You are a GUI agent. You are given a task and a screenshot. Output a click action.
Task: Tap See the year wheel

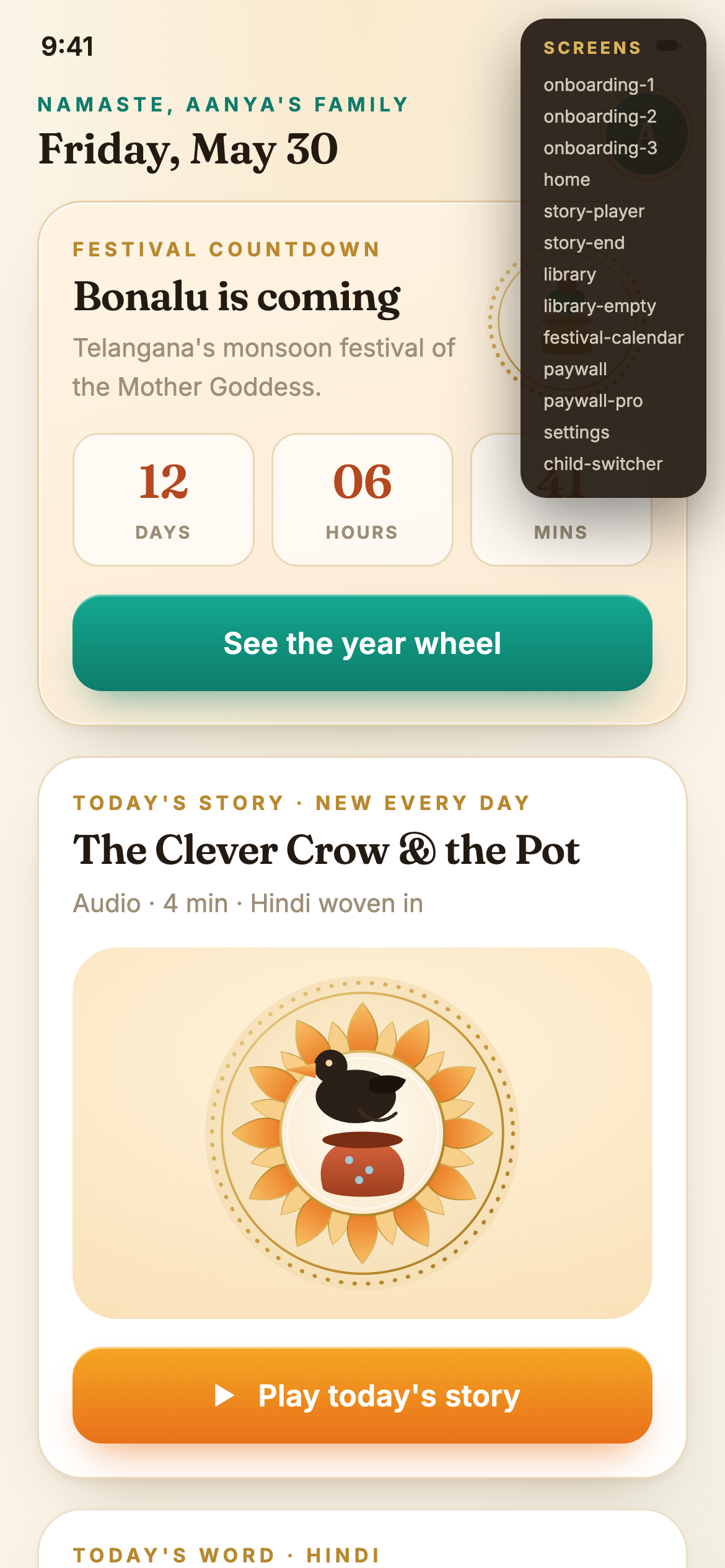pos(362,643)
